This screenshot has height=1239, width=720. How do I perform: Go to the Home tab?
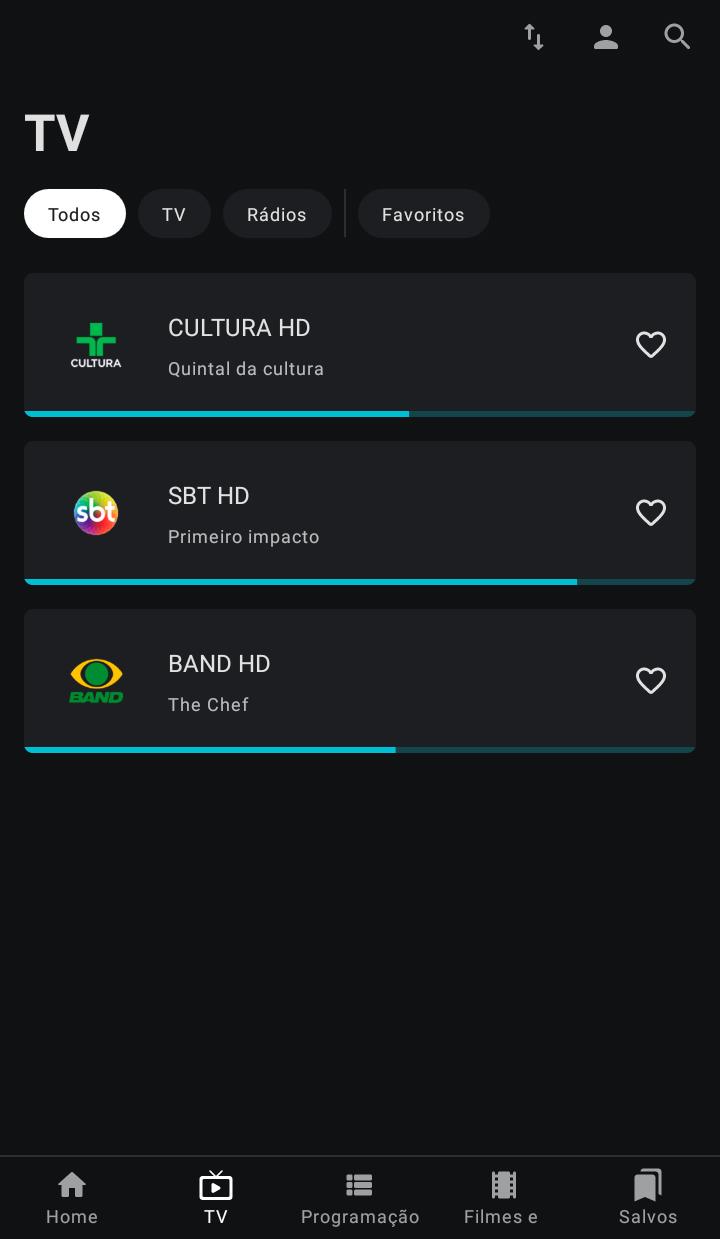click(x=72, y=1198)
